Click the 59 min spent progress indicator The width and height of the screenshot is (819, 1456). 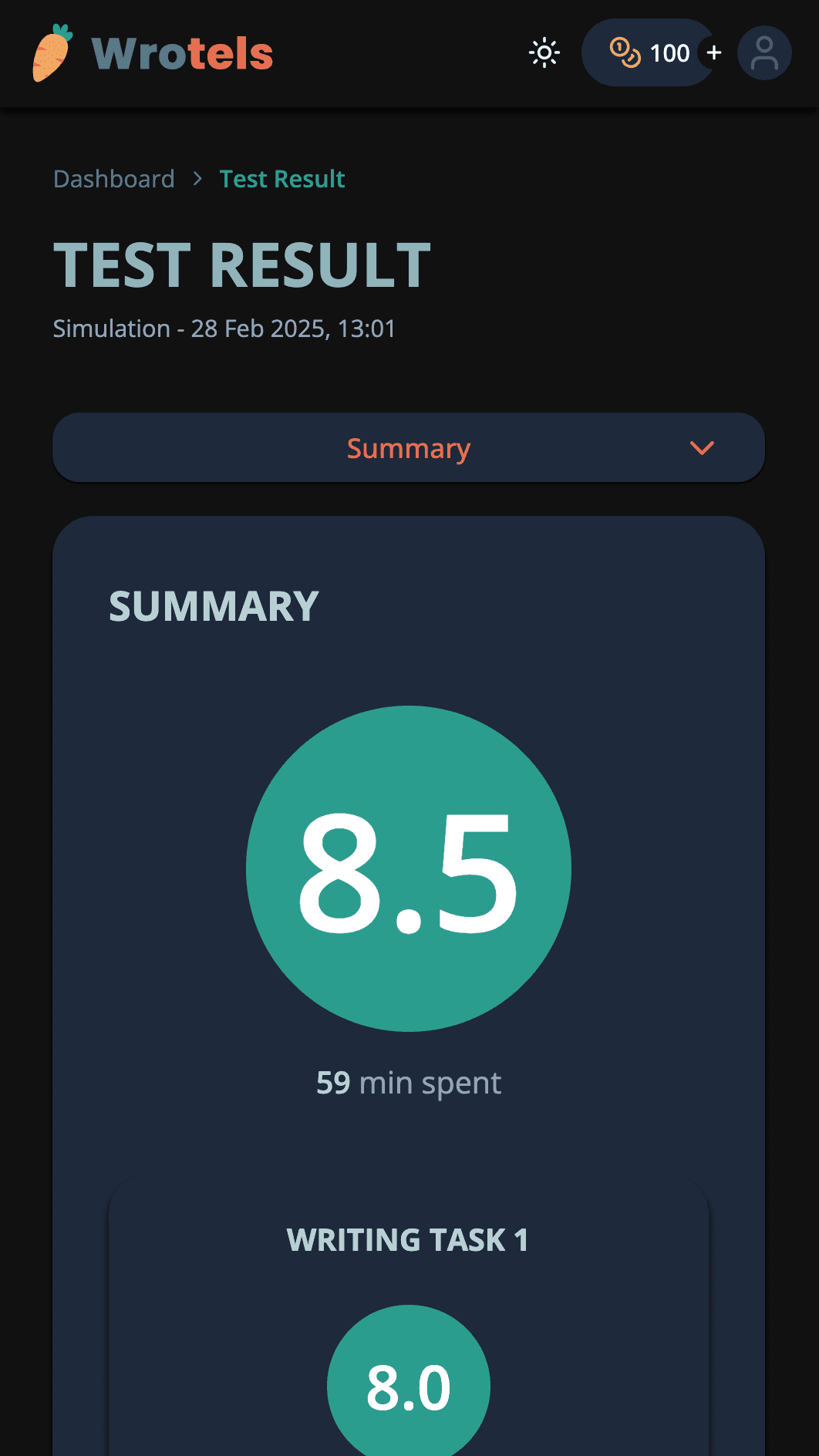(410, 1083)
